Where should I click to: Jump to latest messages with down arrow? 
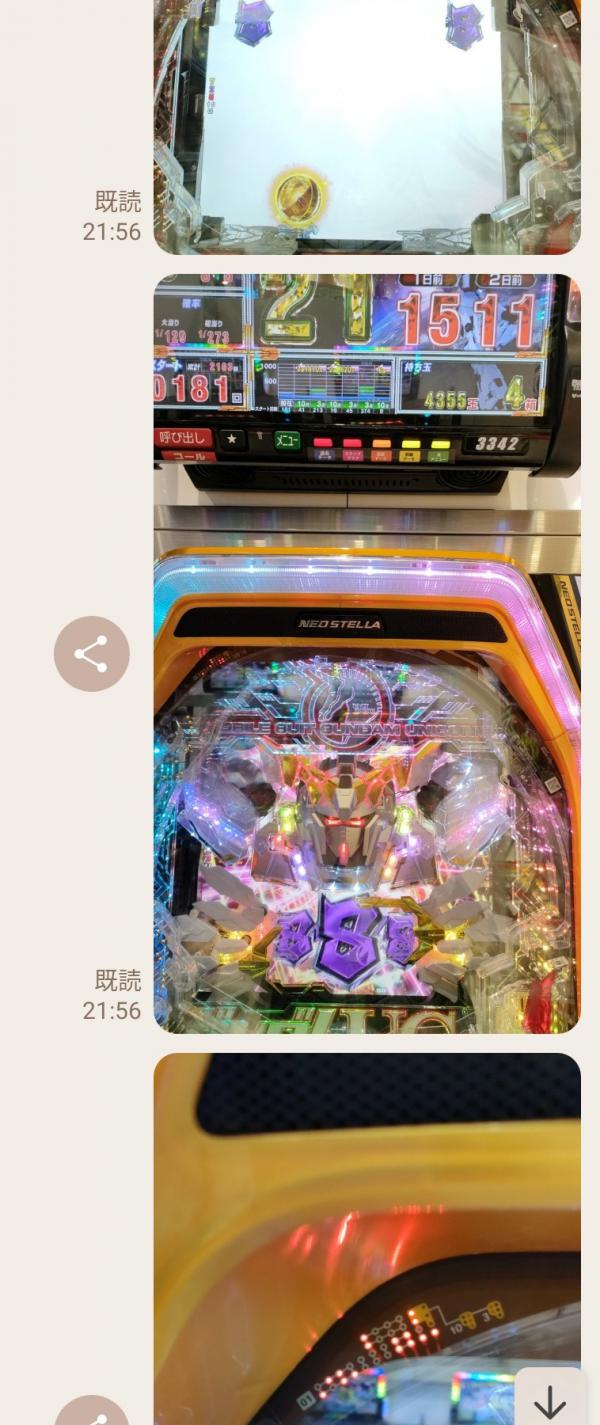tap(549, 1399)
